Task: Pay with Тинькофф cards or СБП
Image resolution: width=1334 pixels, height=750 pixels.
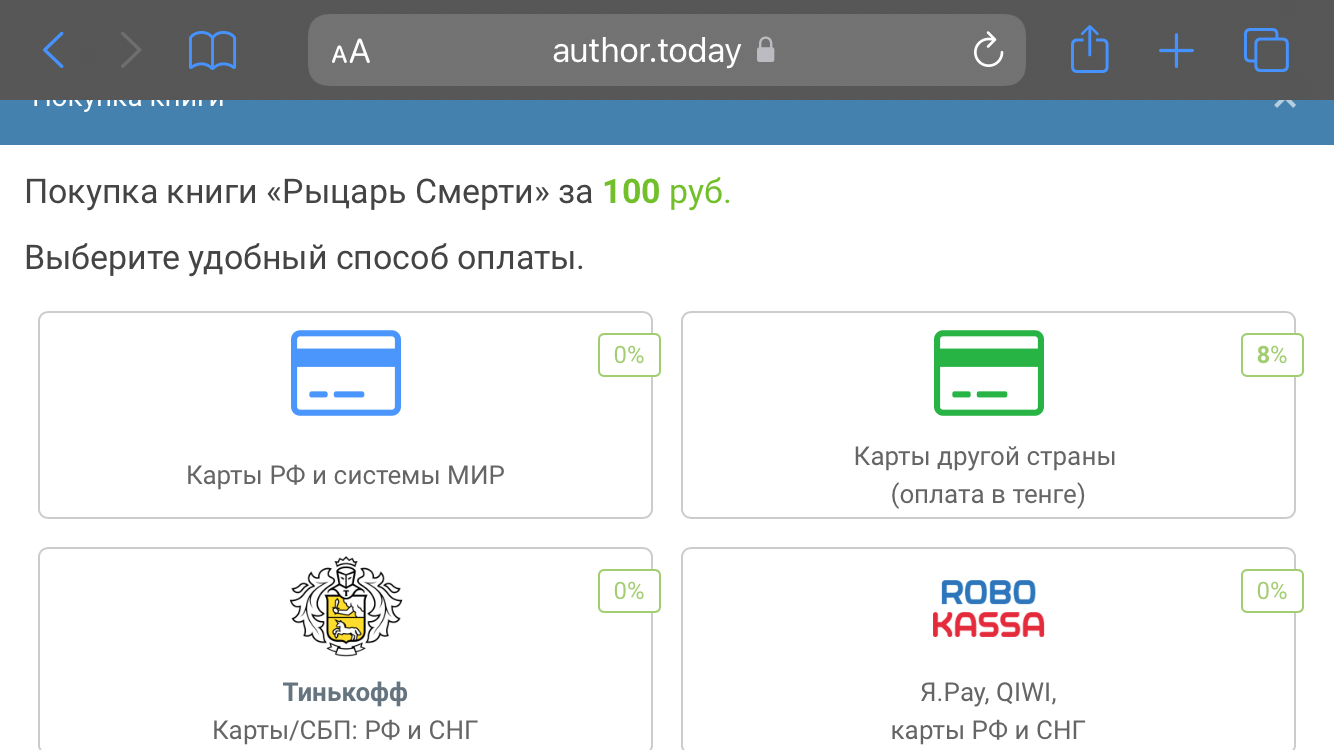Action: click(345, 648)
